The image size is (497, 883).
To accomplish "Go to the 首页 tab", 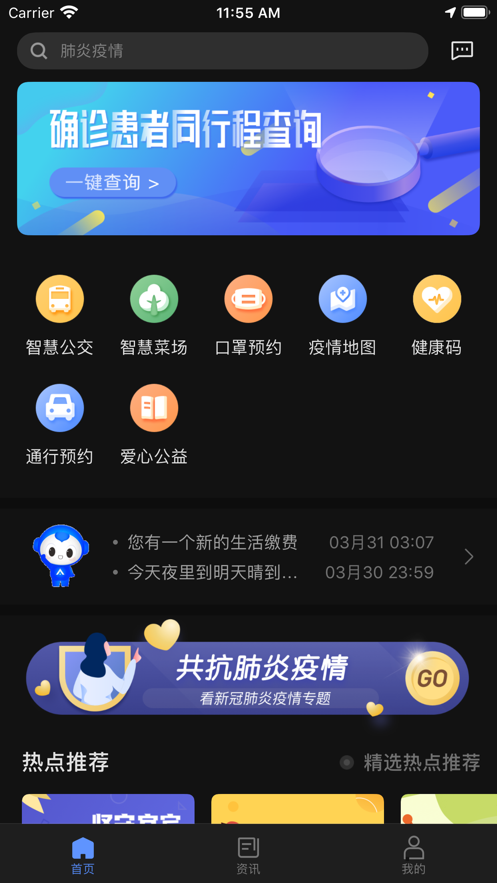I will click(x=83, y=855).
